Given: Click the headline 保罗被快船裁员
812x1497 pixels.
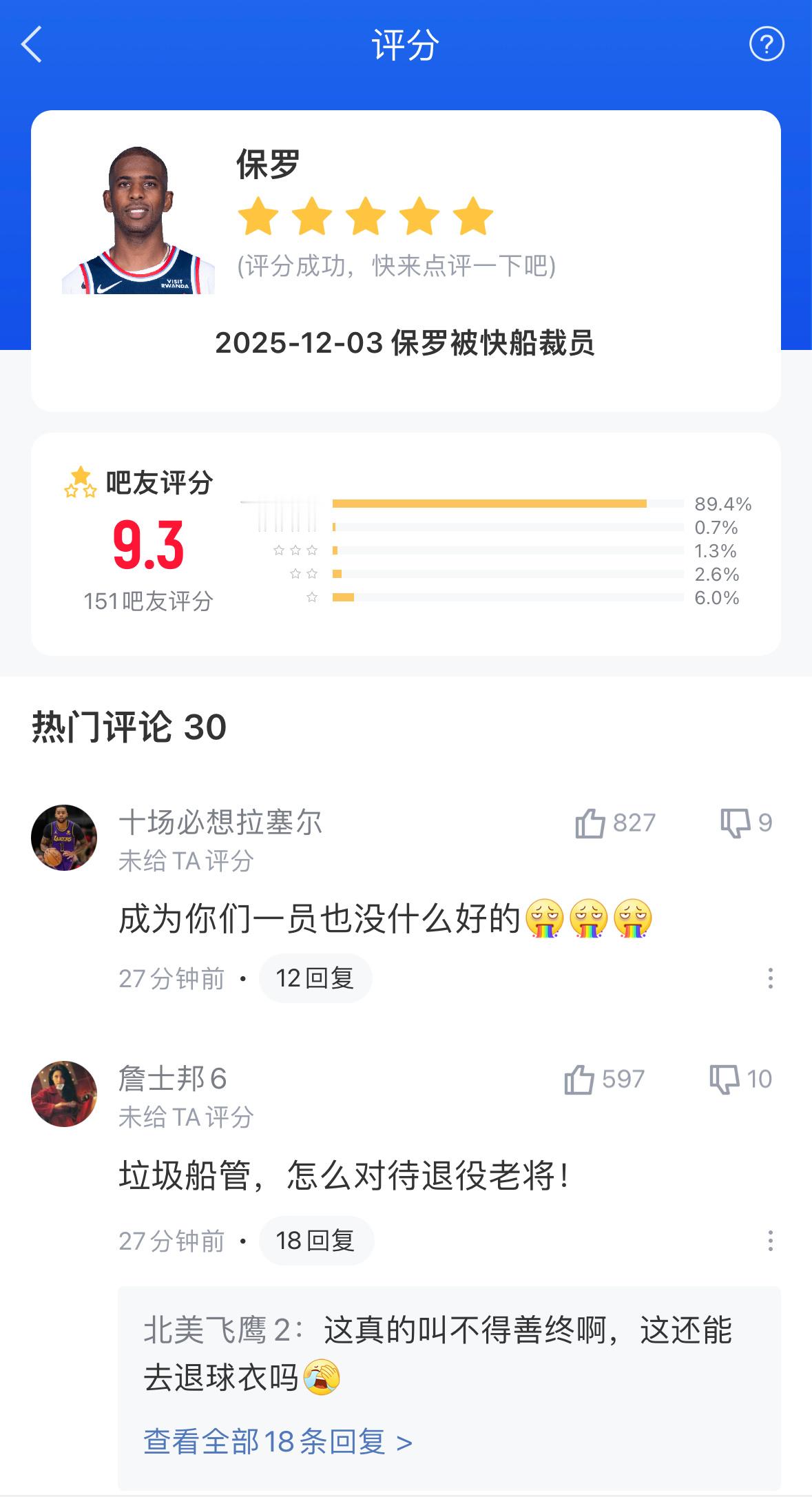Looking at the screenshot, I should pyautogui.click(x=406, y=346).
